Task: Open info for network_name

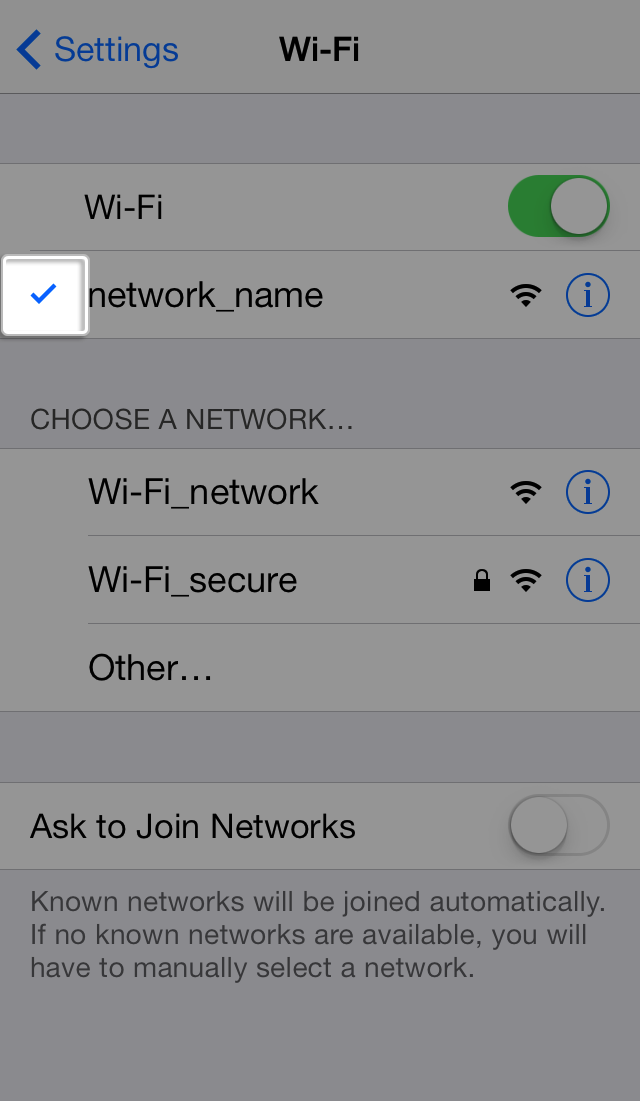Action: [587, 295]
